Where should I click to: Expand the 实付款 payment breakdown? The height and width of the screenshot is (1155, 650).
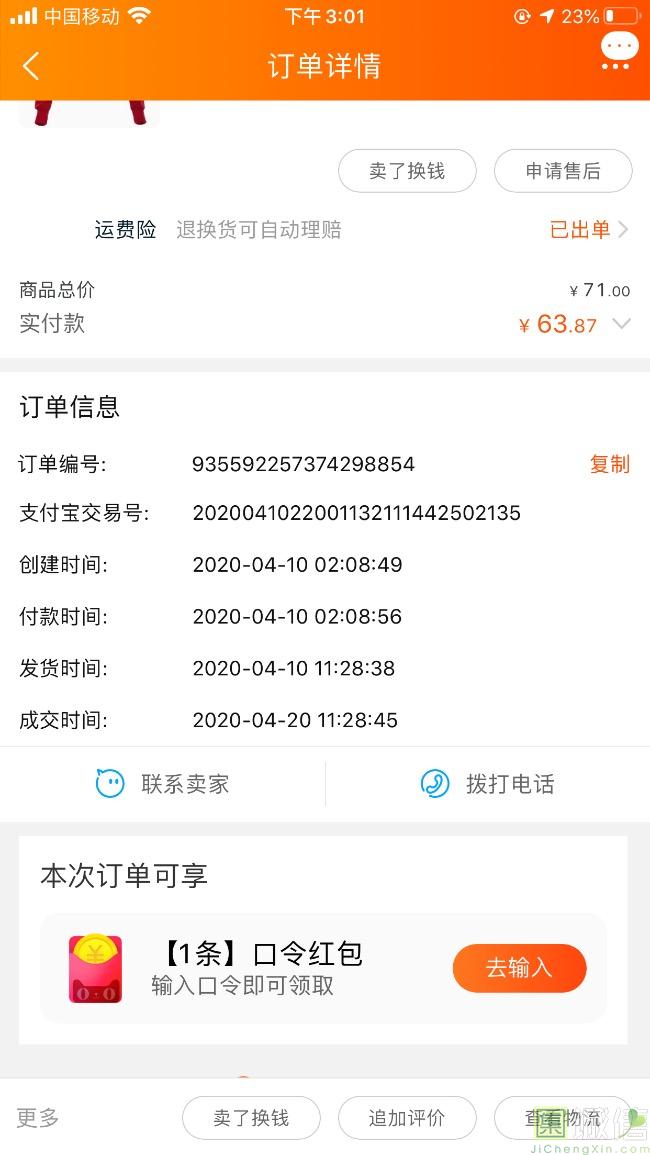[621, 324]
